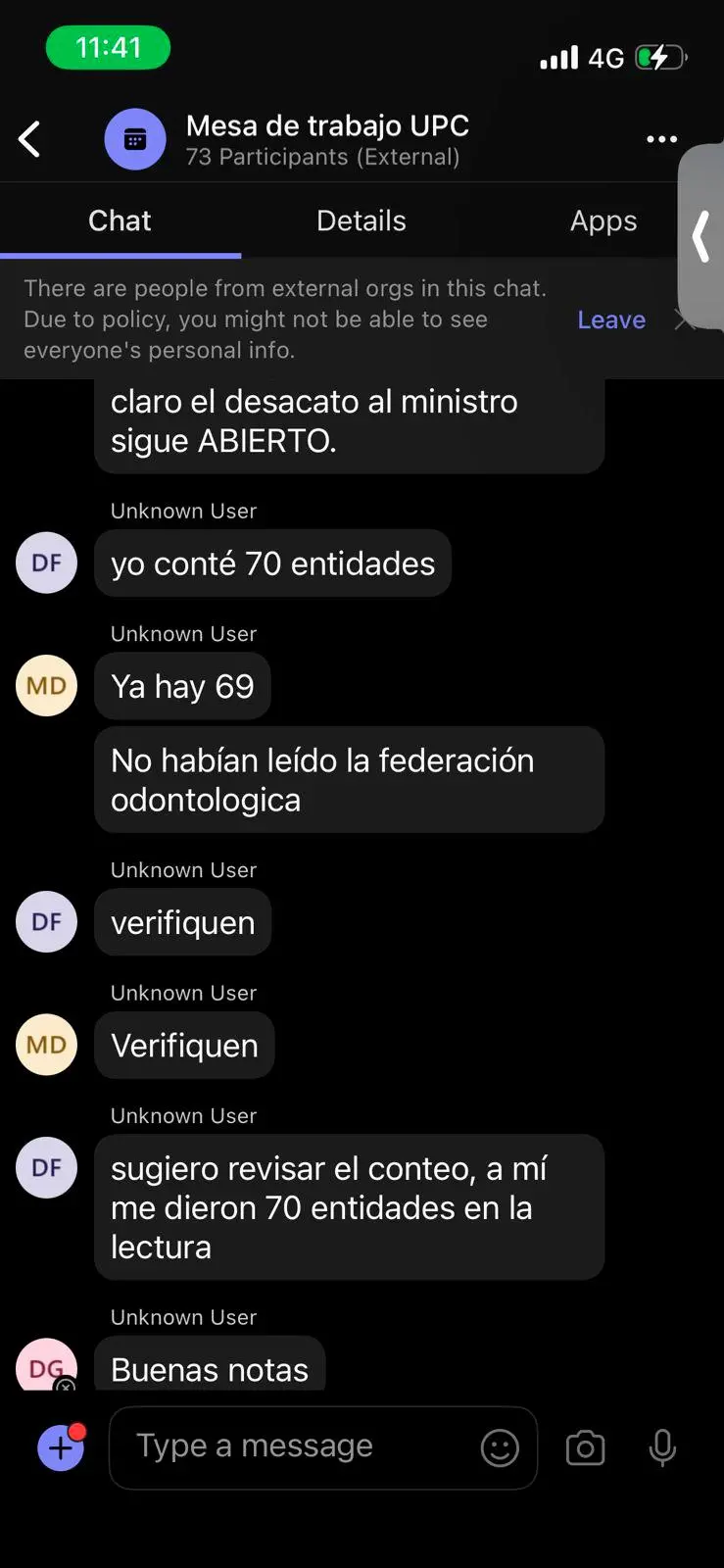The width and height of the screenshot is (724, 1568).
Task: Expand the external orgs policy notice chevron
Action: click(684, 319)
